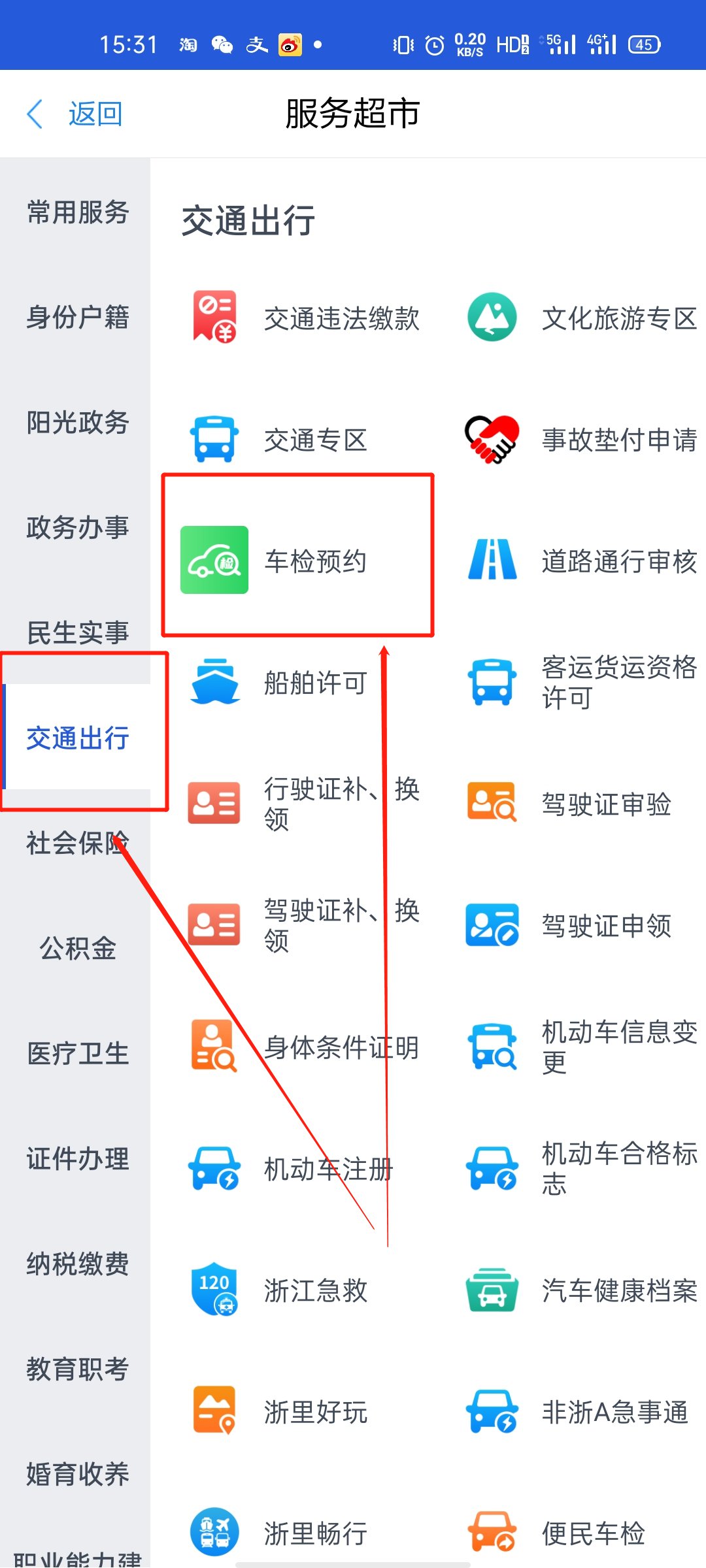Switch to 纳税缴费 category
This screenshot has height=1568, width=706.
click(x=77, y=1264)
